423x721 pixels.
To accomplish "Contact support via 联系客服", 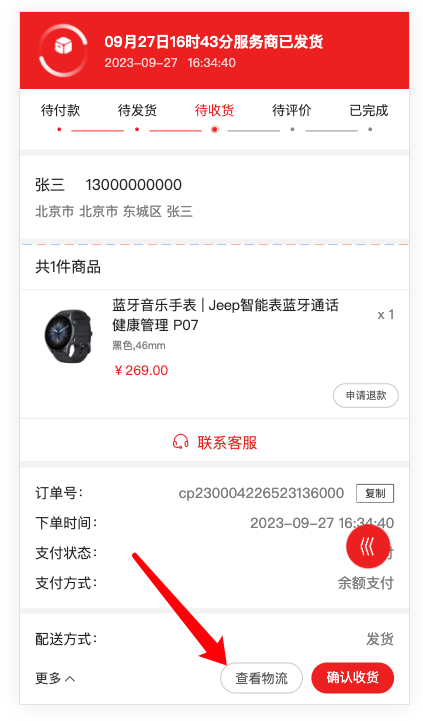I will pos(214,442).
